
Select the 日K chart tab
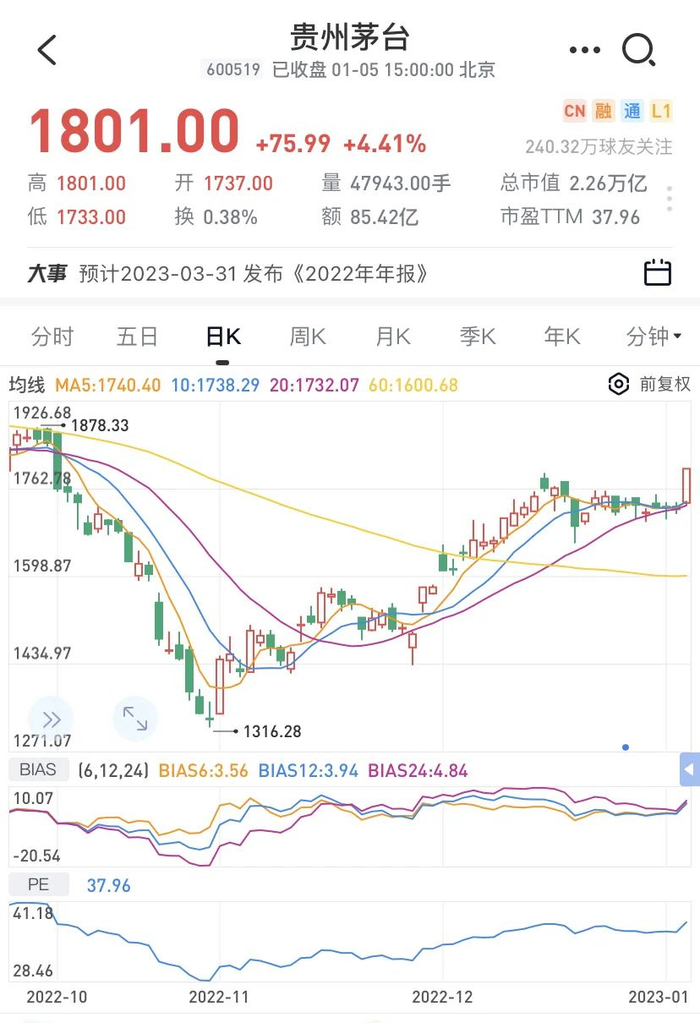223,337
